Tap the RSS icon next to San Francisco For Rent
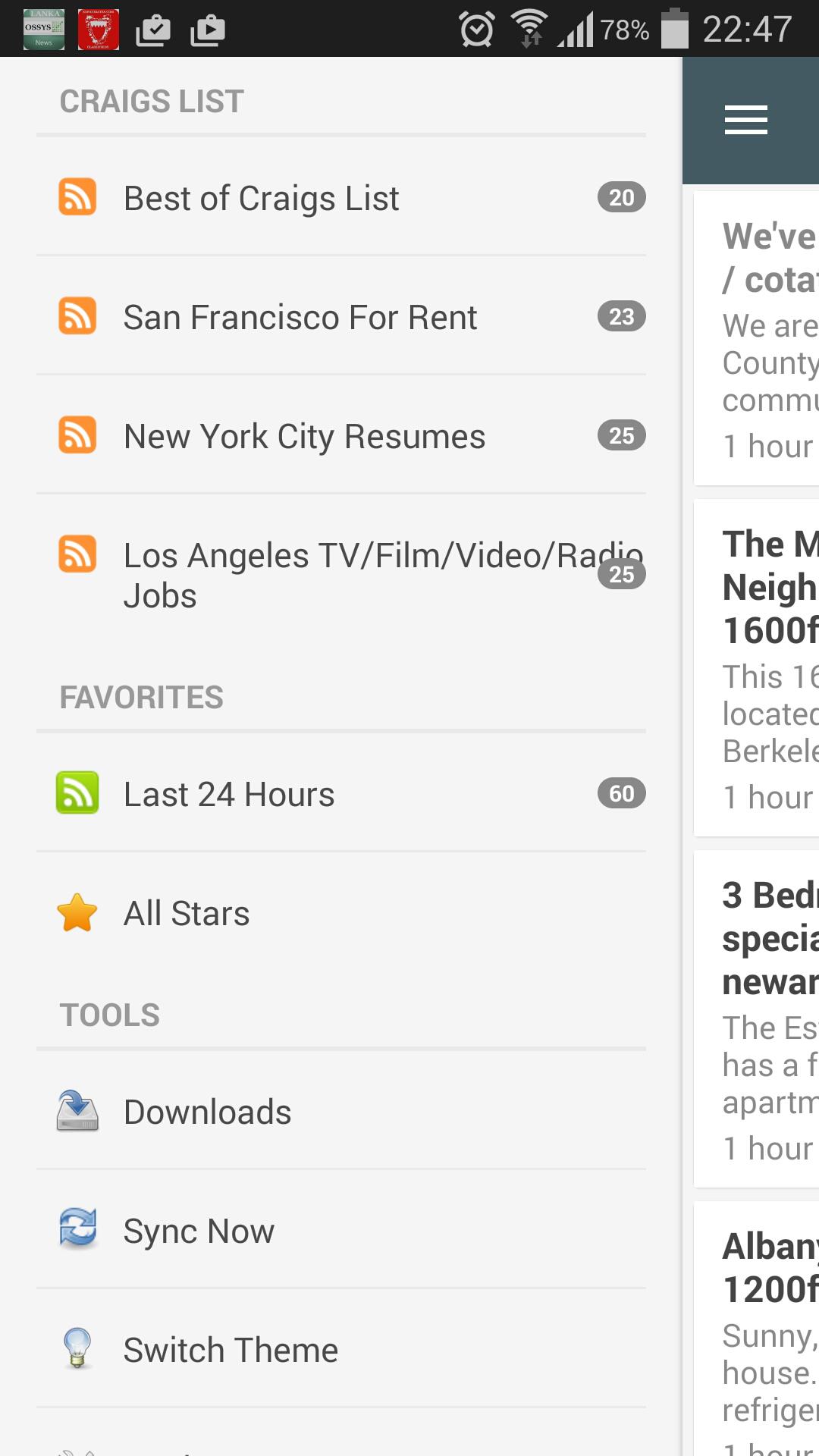Viewport: 819px width, 1456px height. (x=77, y=317)
